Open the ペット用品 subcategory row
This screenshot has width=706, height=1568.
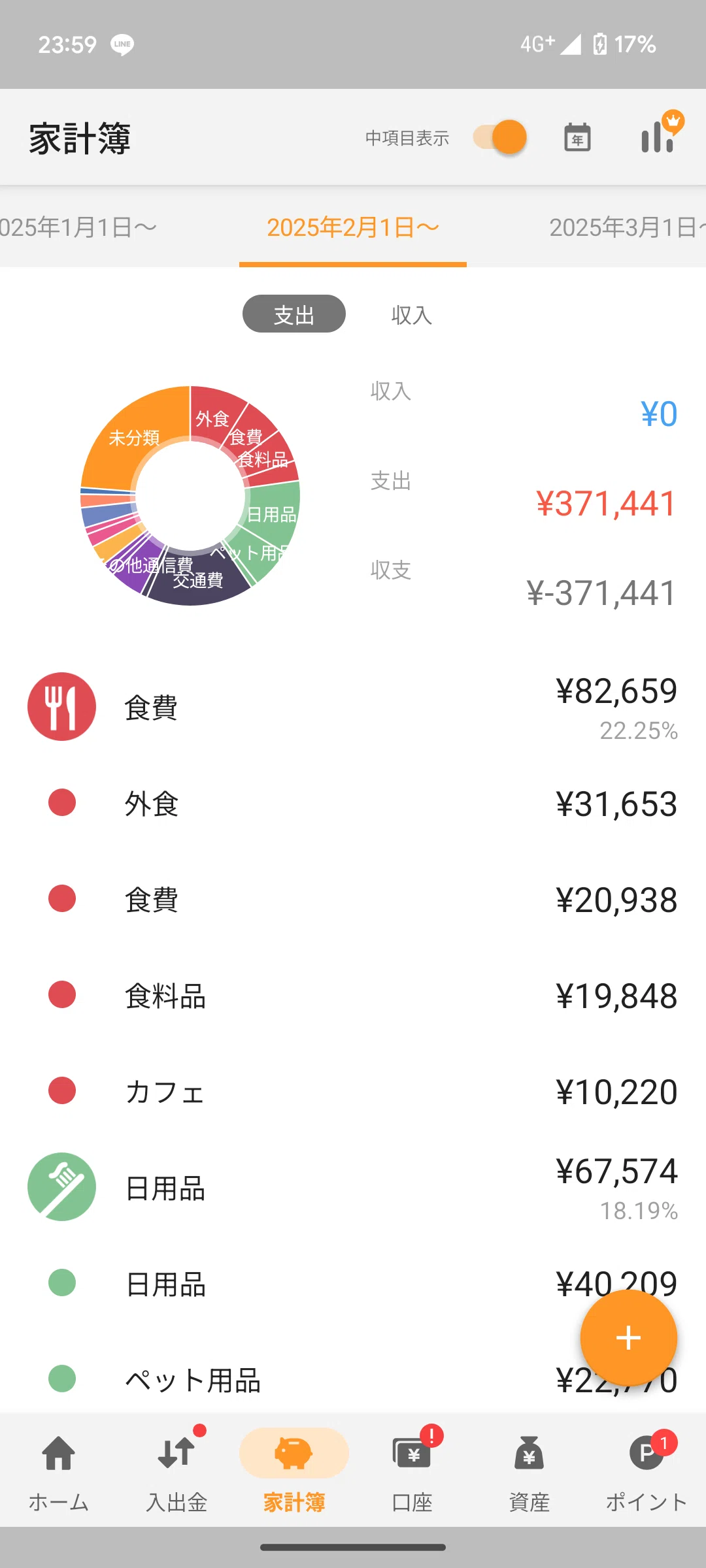[x=353, y=1379]
